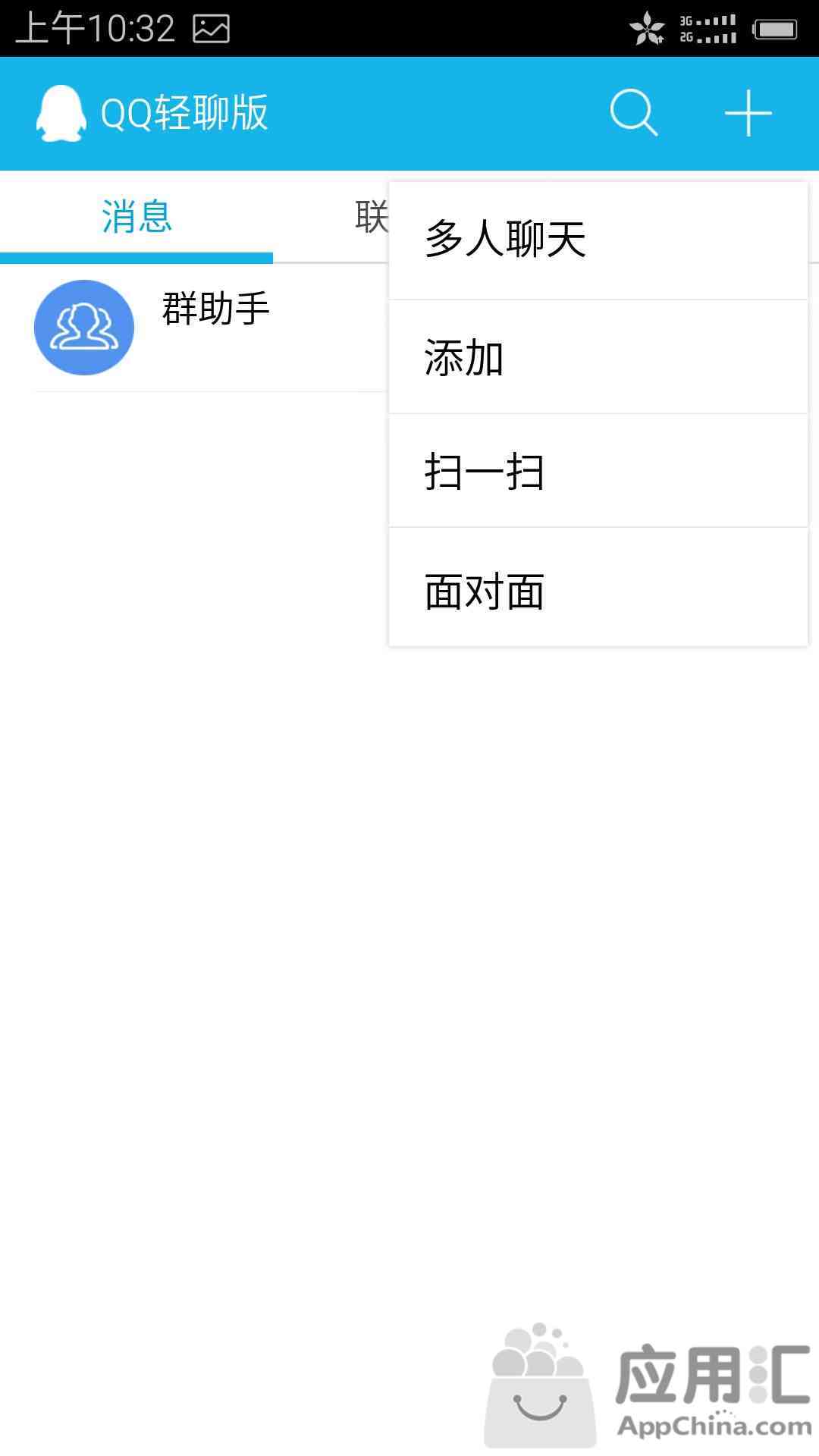Open the search magnifier icon
This screenshot has height=1456, width=819.
634,114
